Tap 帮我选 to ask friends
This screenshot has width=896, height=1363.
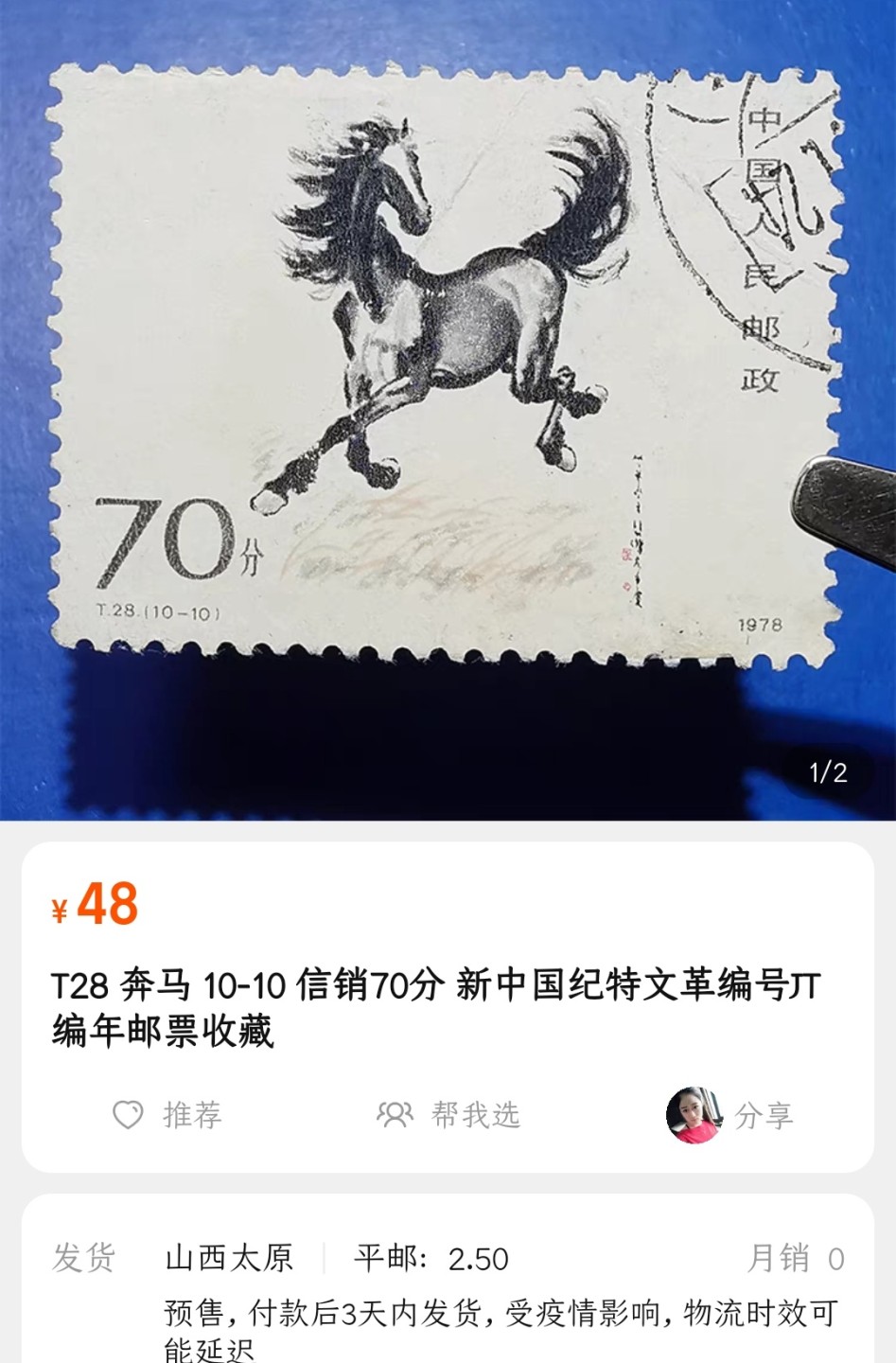point(448,1114)
